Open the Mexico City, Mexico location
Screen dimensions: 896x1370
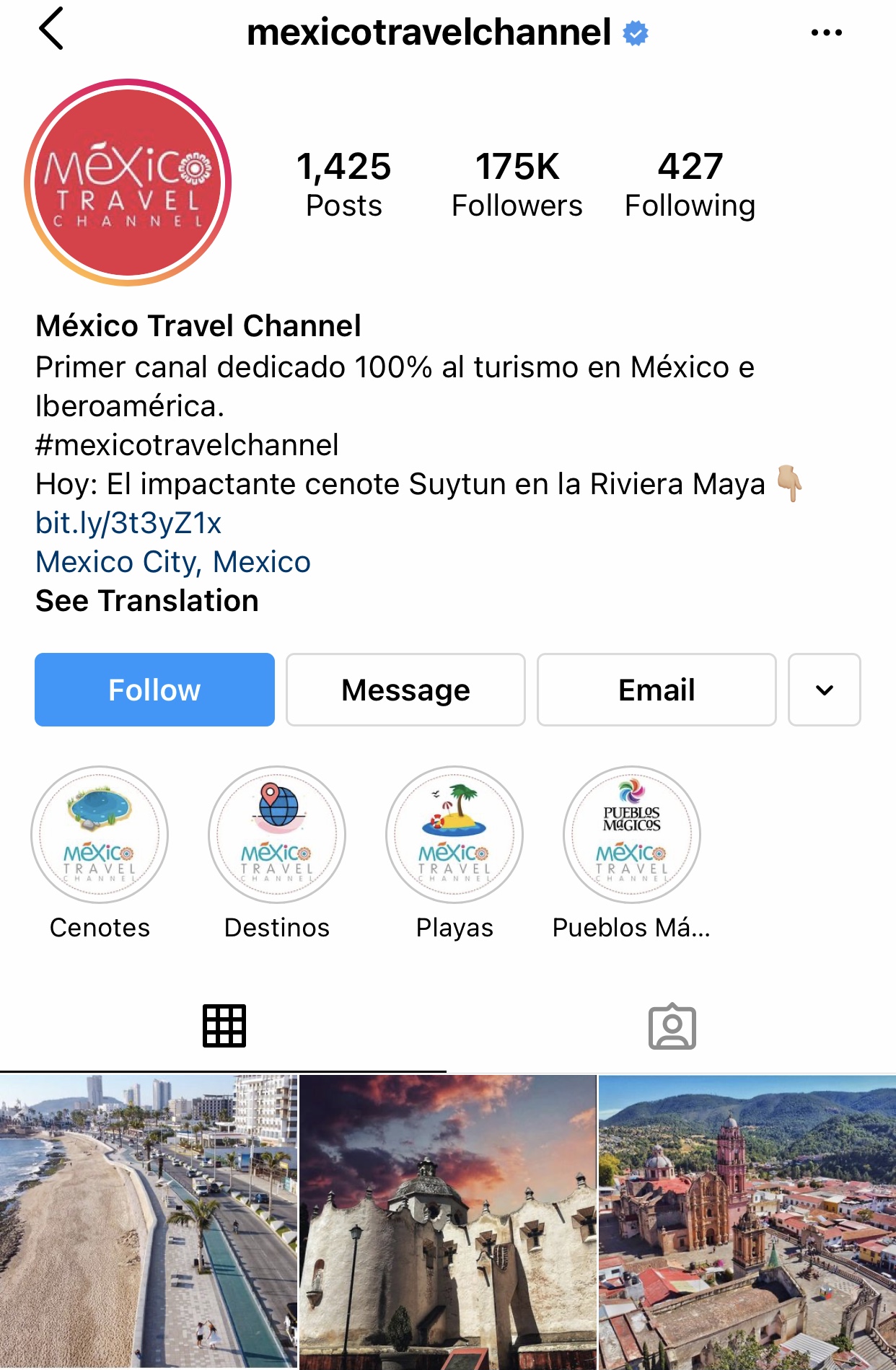point(173,562)
